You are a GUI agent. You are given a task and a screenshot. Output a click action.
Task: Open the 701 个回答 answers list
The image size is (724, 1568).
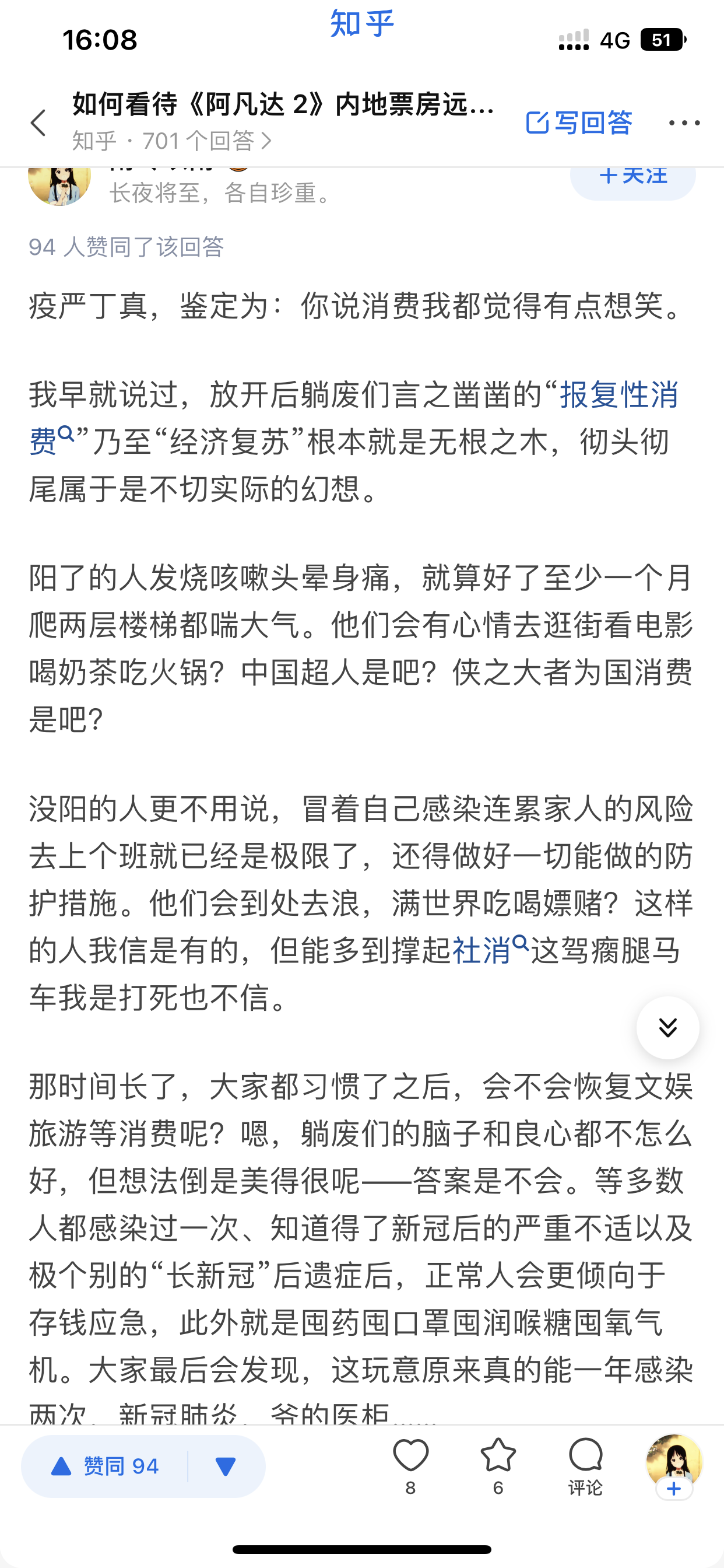(x=172, y=141)
